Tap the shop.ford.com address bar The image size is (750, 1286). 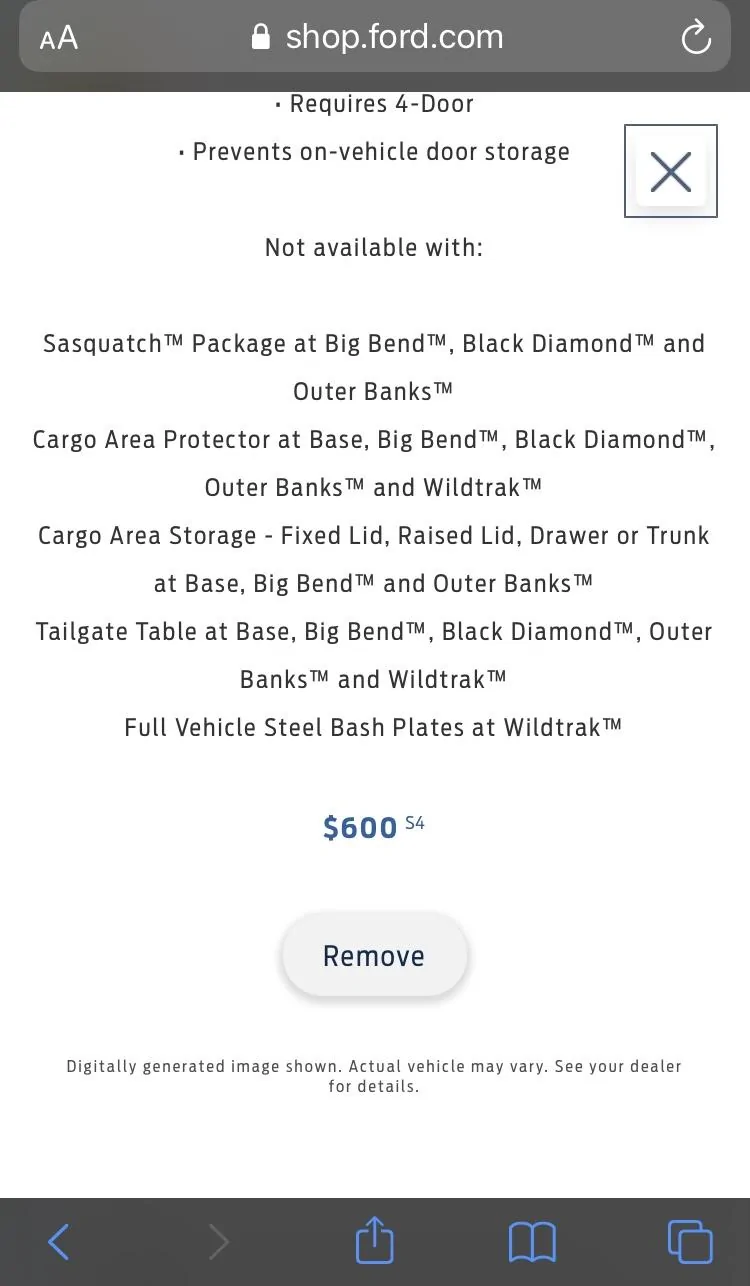click(x=376, y=38)
